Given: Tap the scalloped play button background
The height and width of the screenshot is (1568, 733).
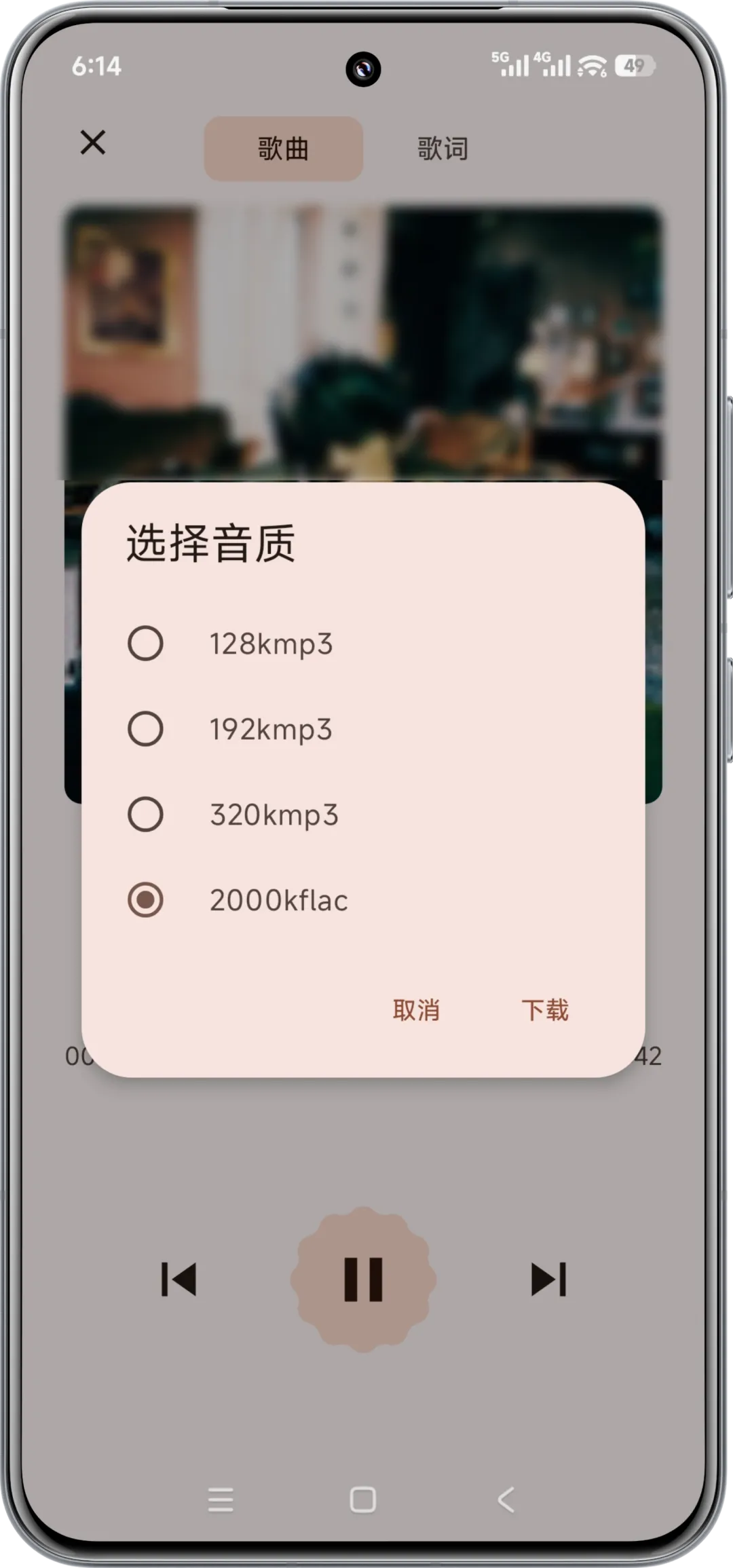Looking at the screenshot, I should pos(364,1278).
